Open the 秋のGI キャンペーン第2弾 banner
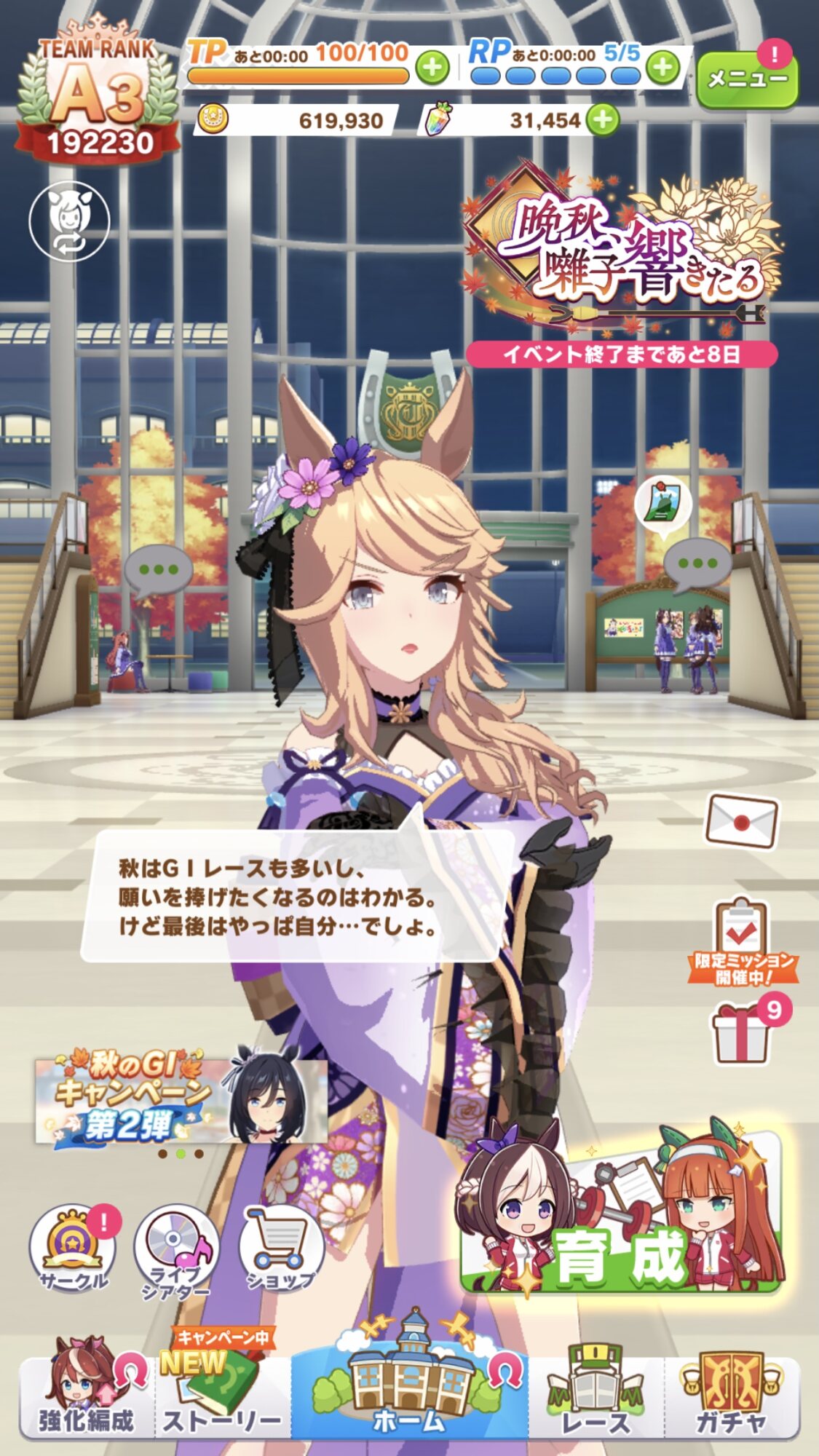The height and width of the screenshot is (1456, 819). (x=181, y=1099)
